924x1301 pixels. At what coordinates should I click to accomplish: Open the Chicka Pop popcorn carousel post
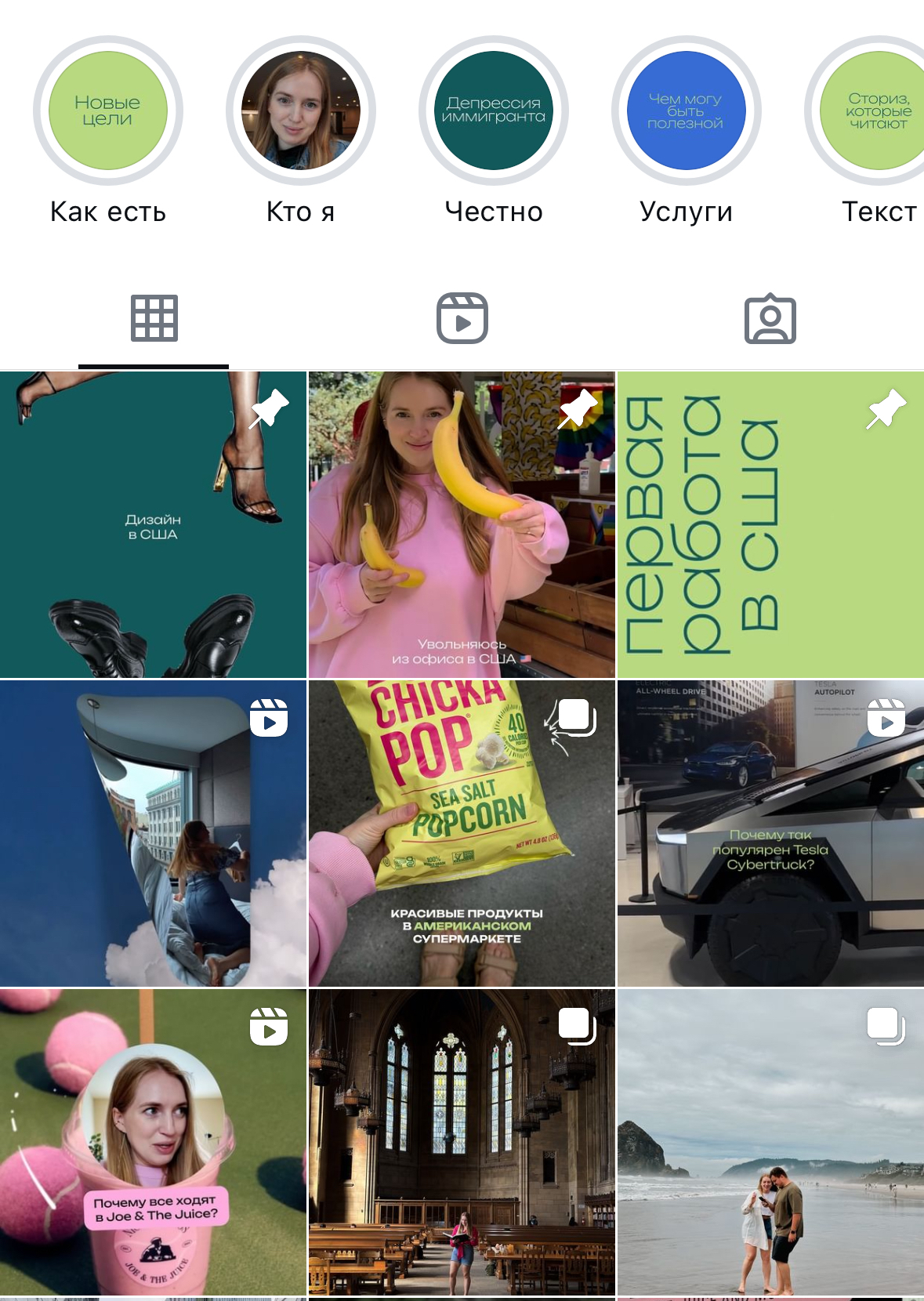[462, 833]
